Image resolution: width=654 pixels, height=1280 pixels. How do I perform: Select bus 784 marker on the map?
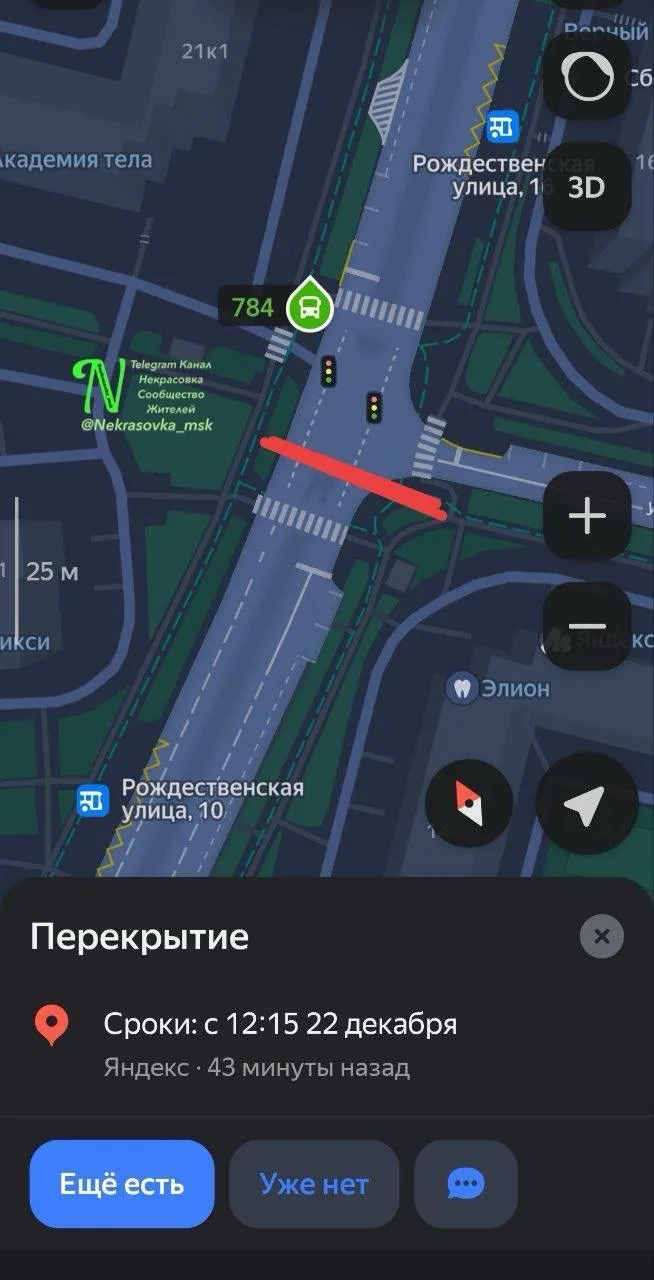click(310, 307)
